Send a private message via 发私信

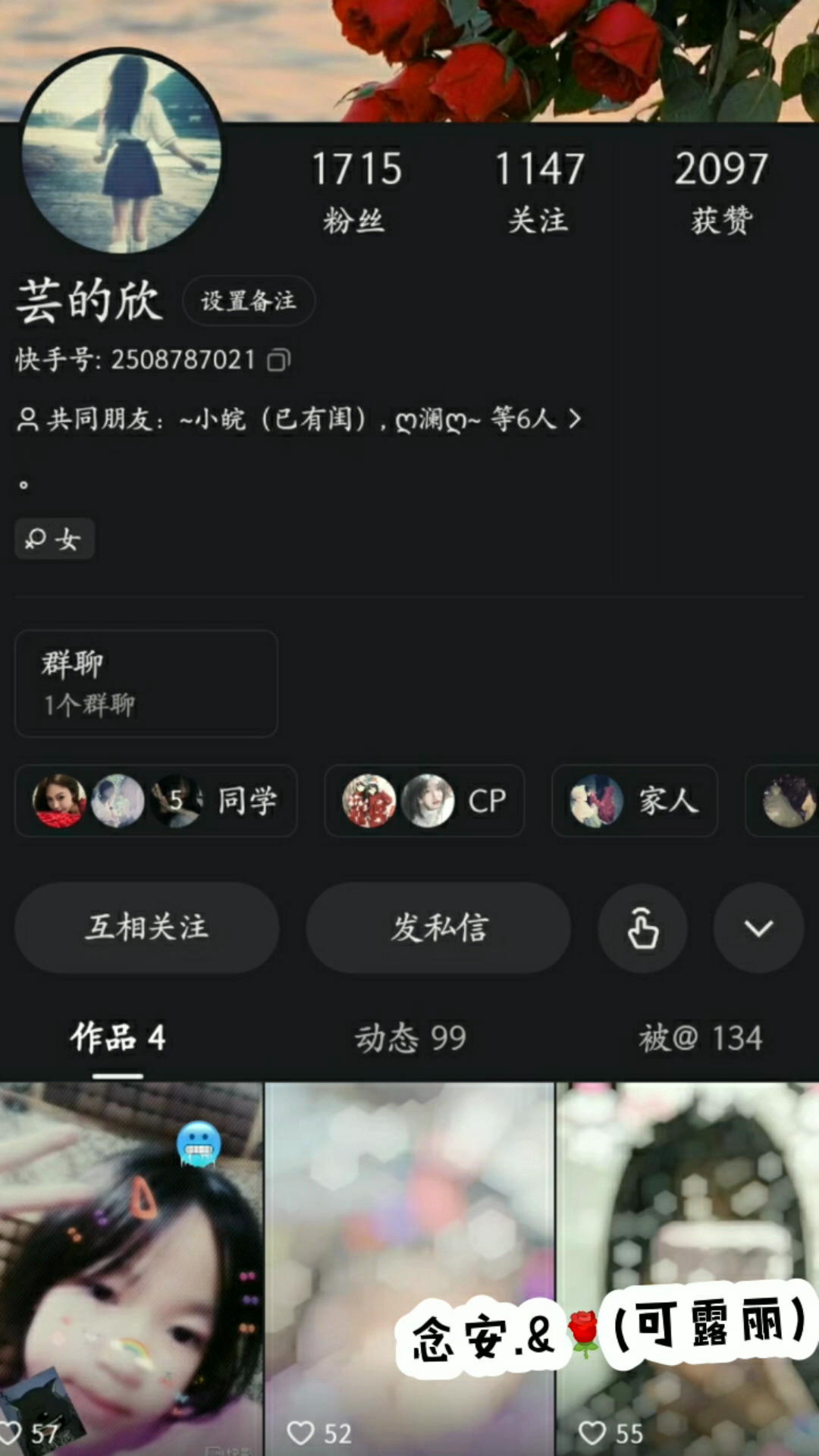point(438,927)
